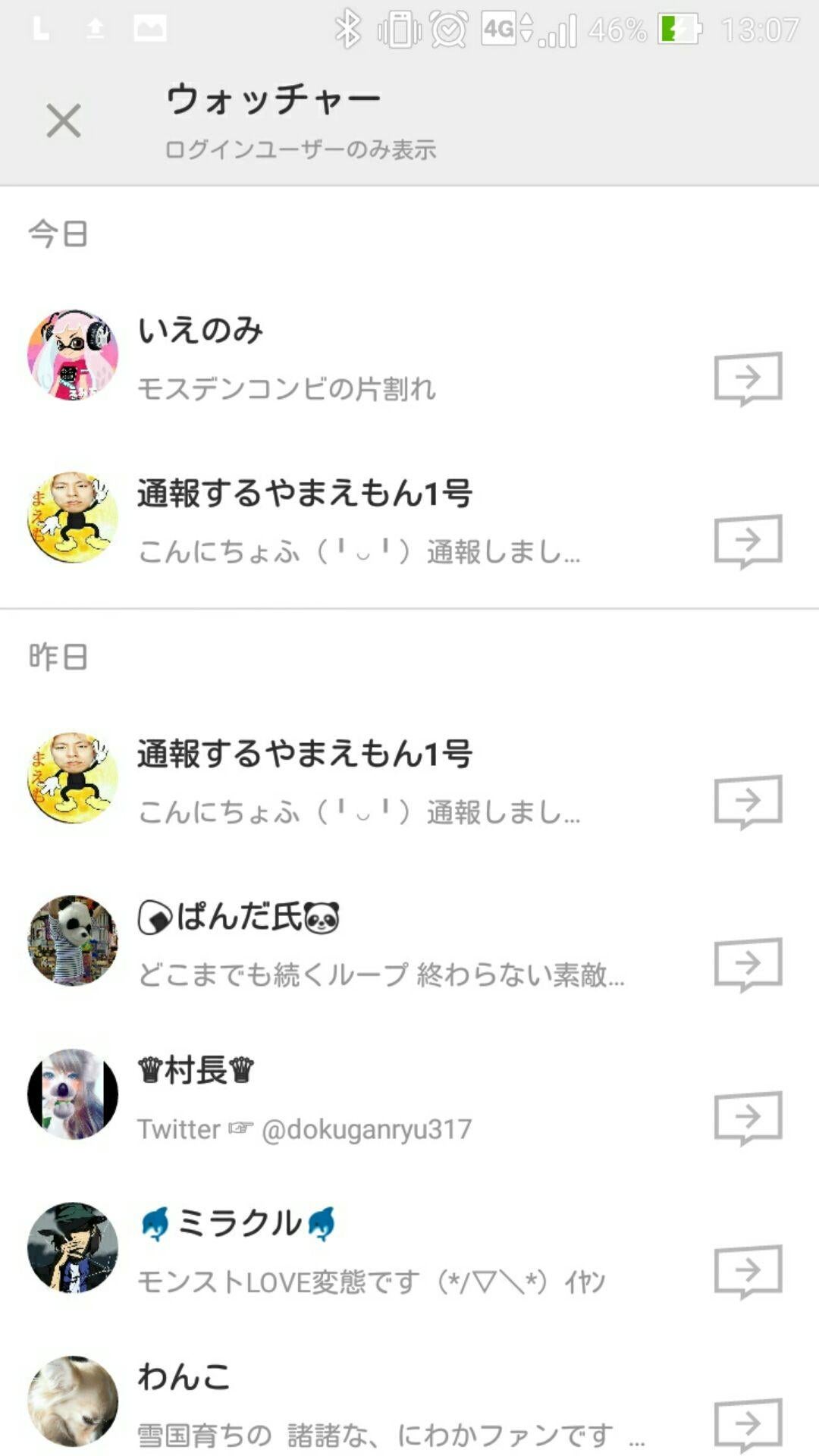Viewport: 819px width, 1456px height.
Task: Close the ウォッチャー screen with the X
Action: pyautogui.click(x=63, y=121)
